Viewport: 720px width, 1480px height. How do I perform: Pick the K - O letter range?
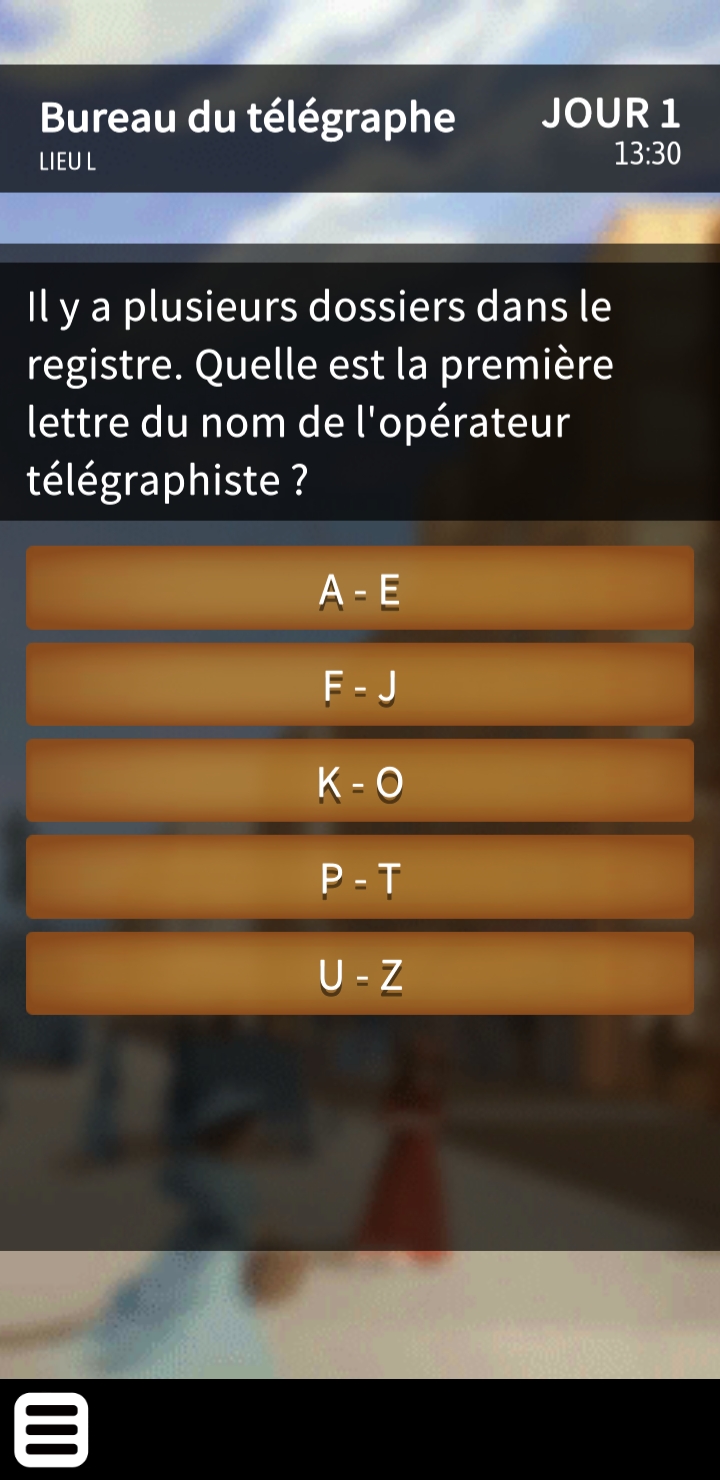pos(360,781)
